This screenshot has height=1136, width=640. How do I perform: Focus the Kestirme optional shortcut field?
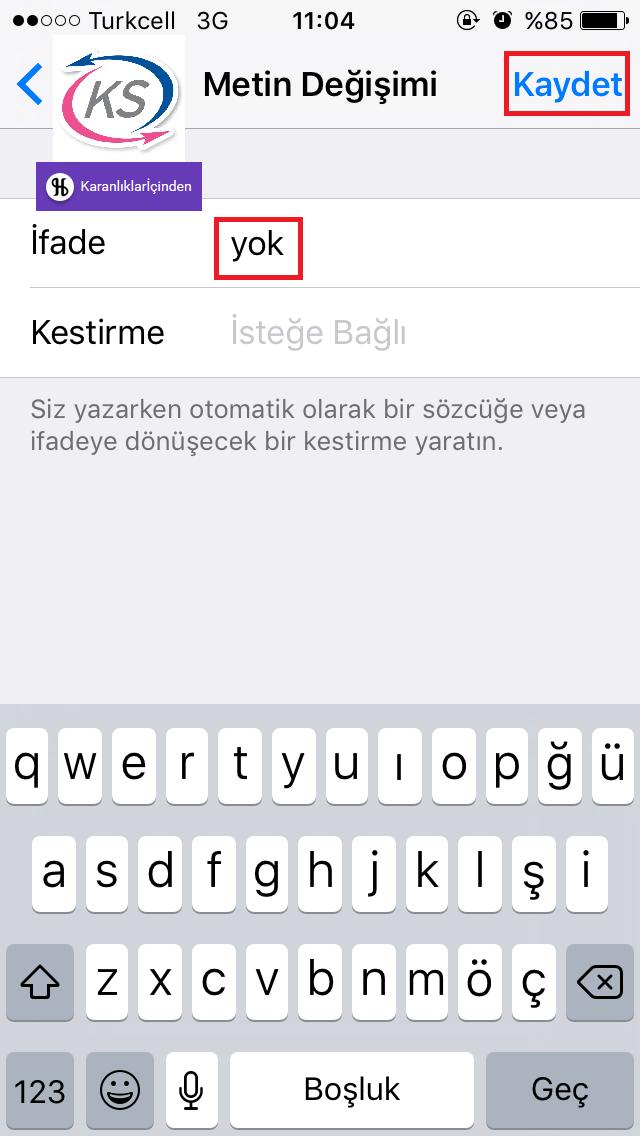[400, 332]
